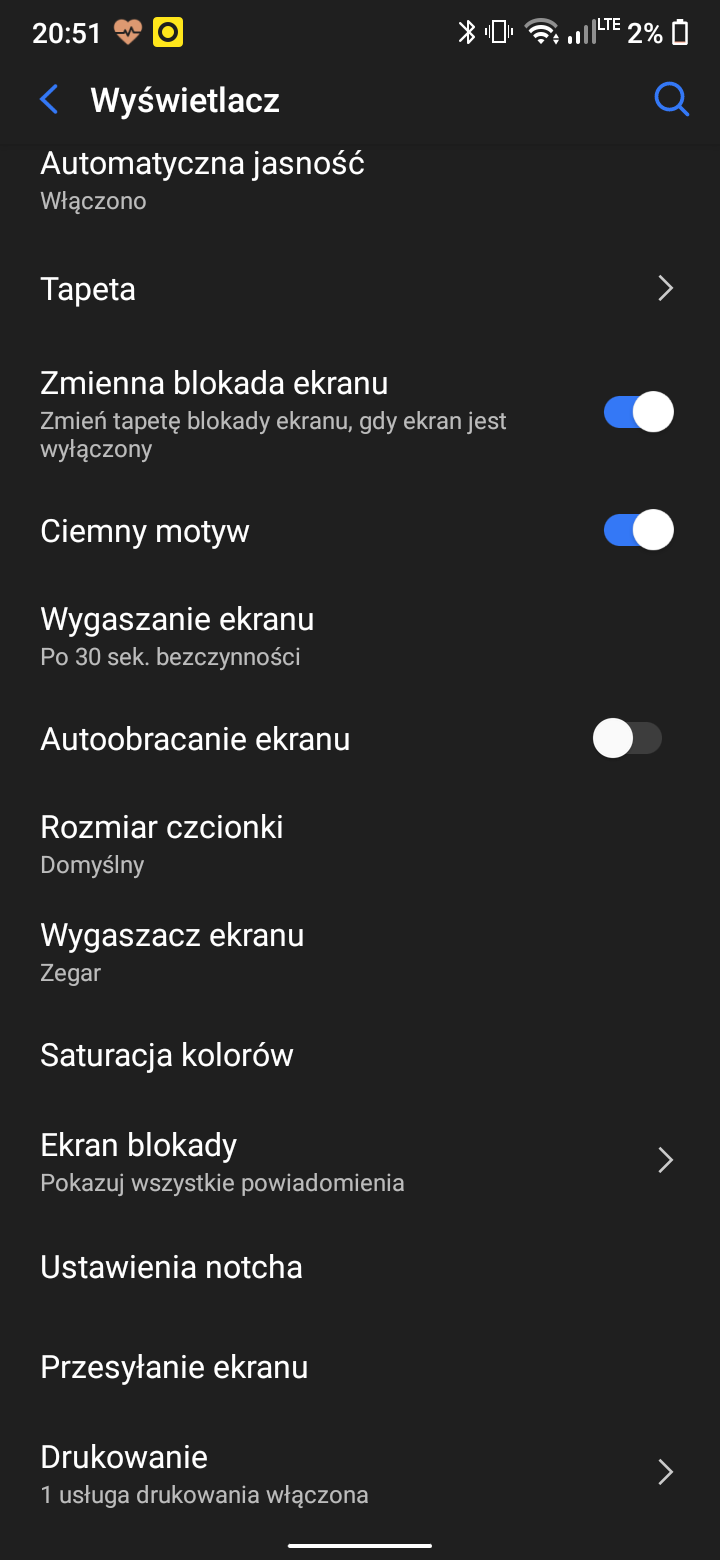Open Rozmiar czcionki setting

tap(360, 844)
